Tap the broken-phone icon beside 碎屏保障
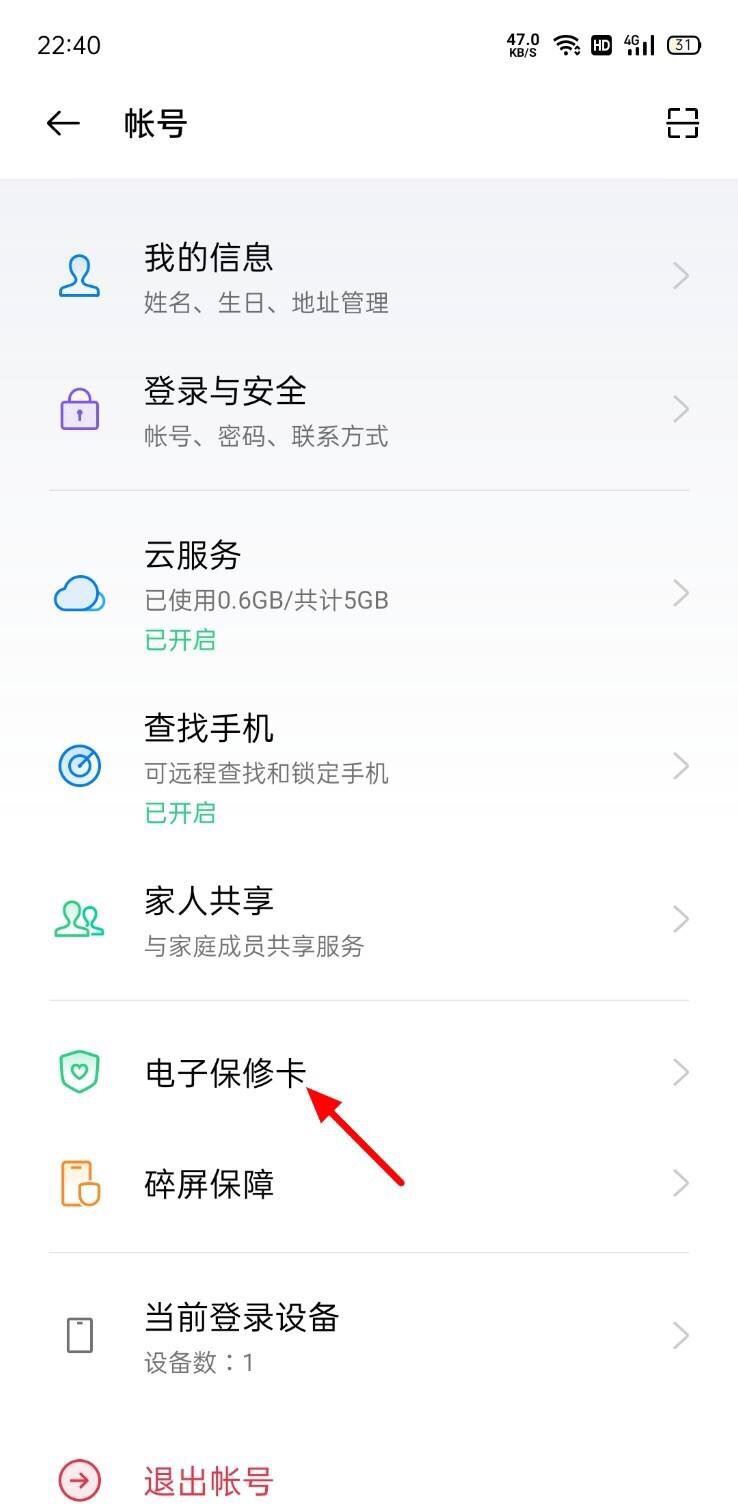This screenshot has width=738, height=1512. (79, 1183)
